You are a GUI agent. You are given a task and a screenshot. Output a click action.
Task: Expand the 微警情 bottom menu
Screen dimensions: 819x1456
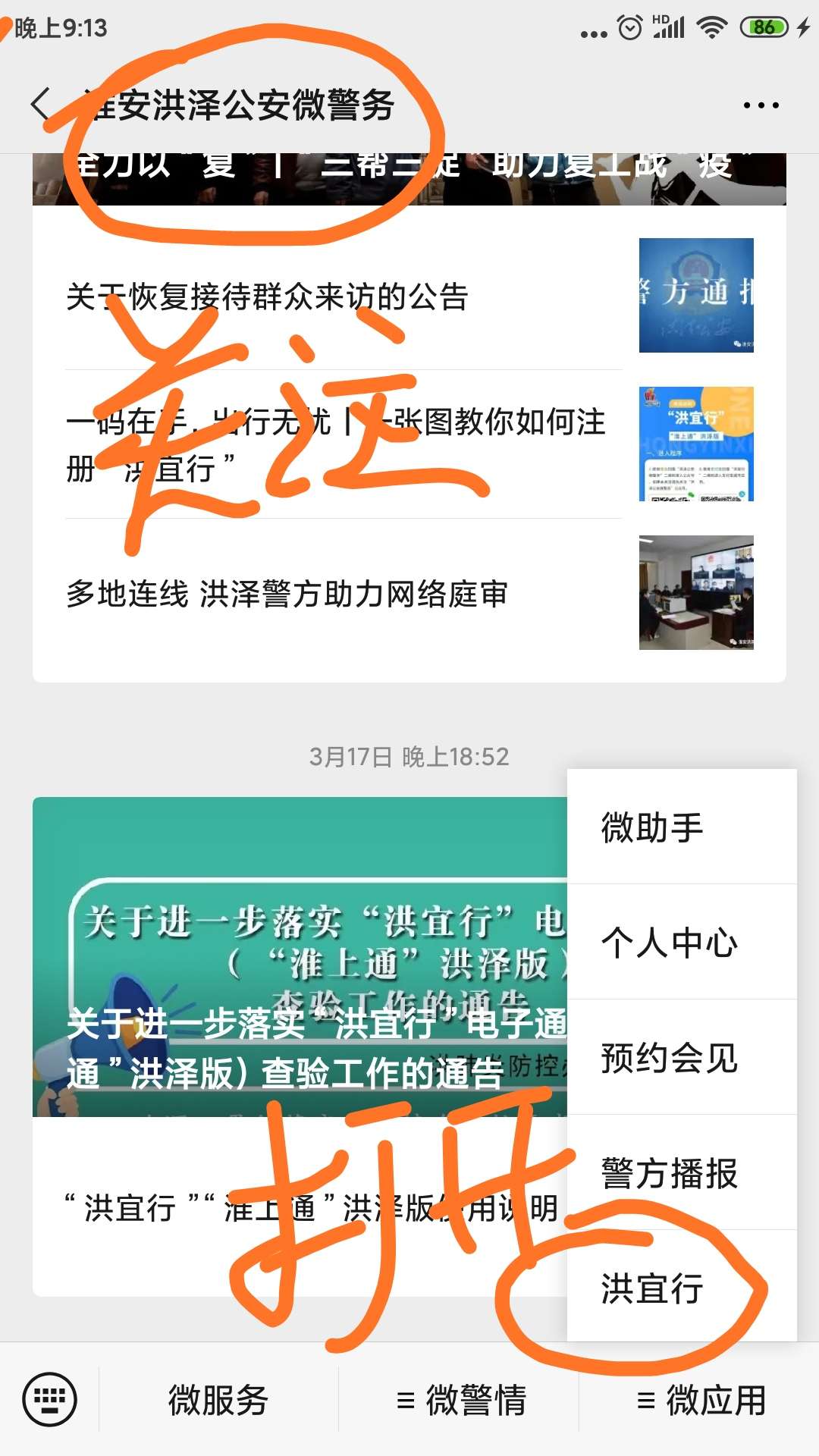pos(459,1399)
